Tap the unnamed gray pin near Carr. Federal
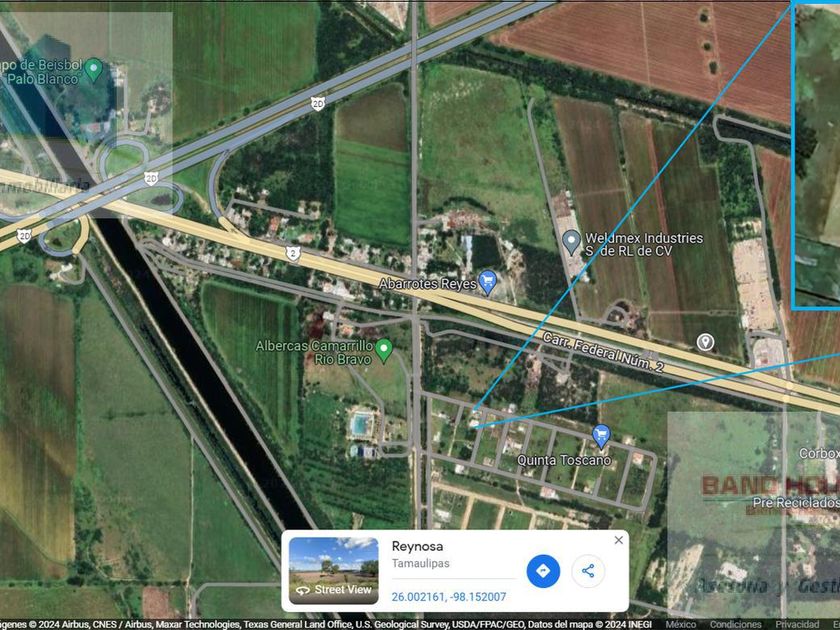Viewport: 840px width, 630px height. (705, 342)
